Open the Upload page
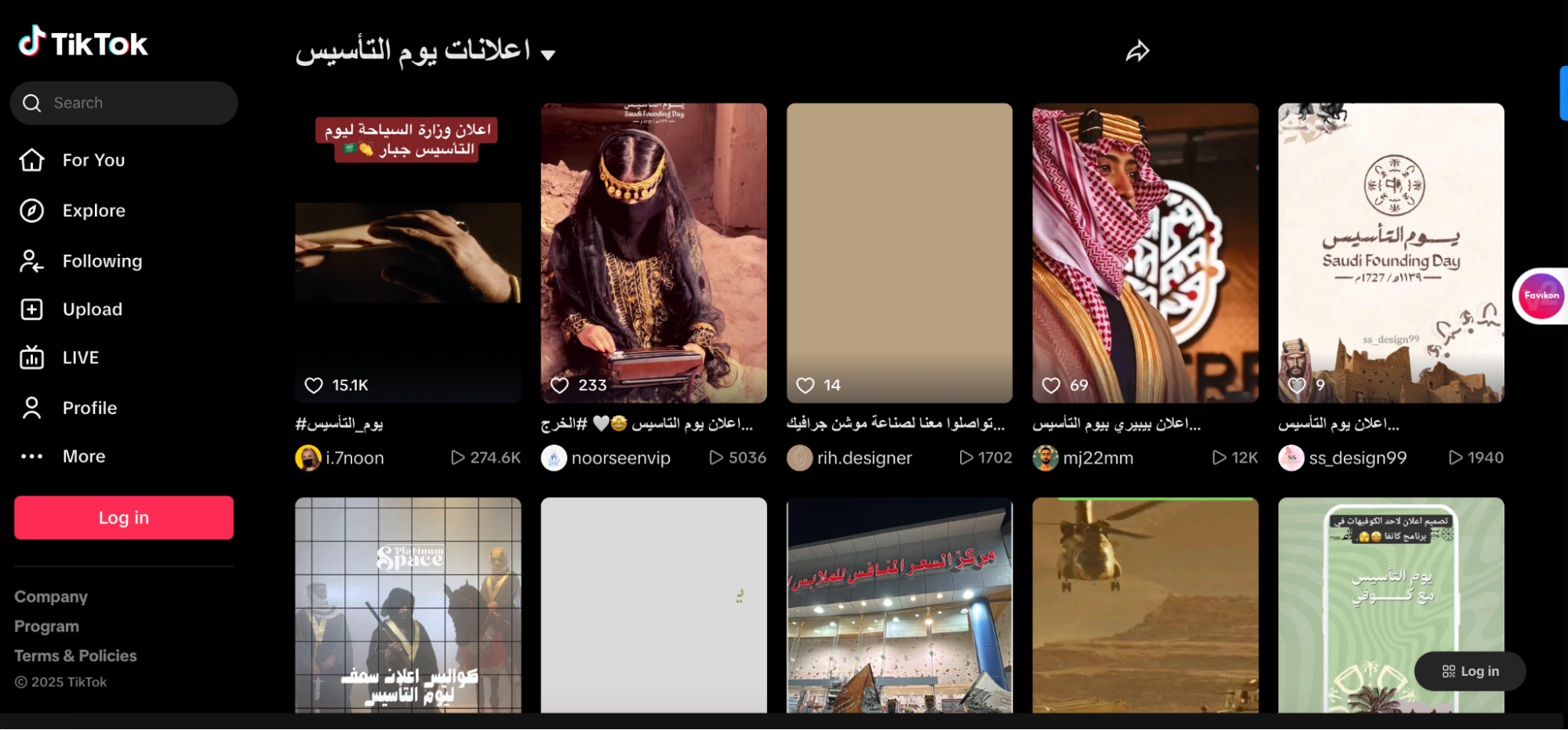Screen dimensions: 1568x730 pyautogui.click(x=92, y=309)
